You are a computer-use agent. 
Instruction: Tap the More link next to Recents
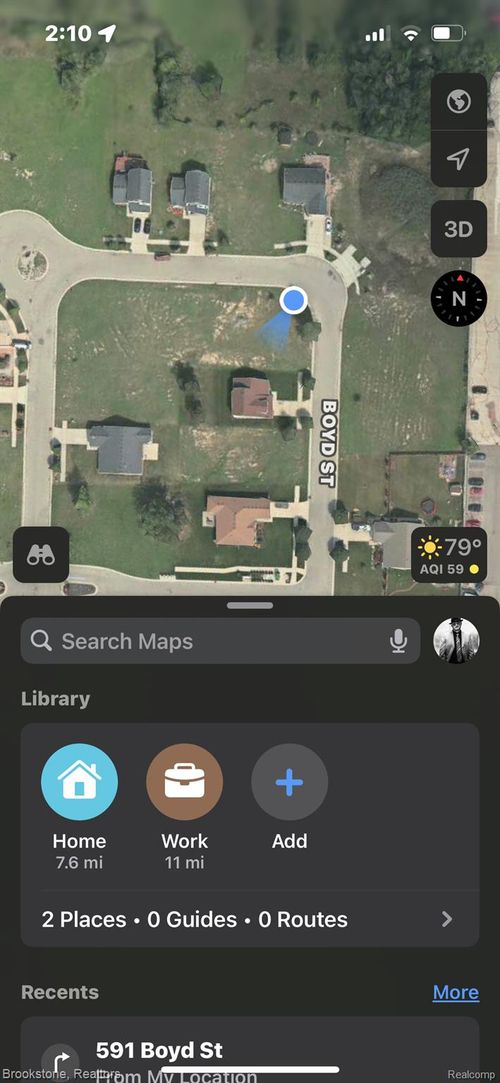456,993
